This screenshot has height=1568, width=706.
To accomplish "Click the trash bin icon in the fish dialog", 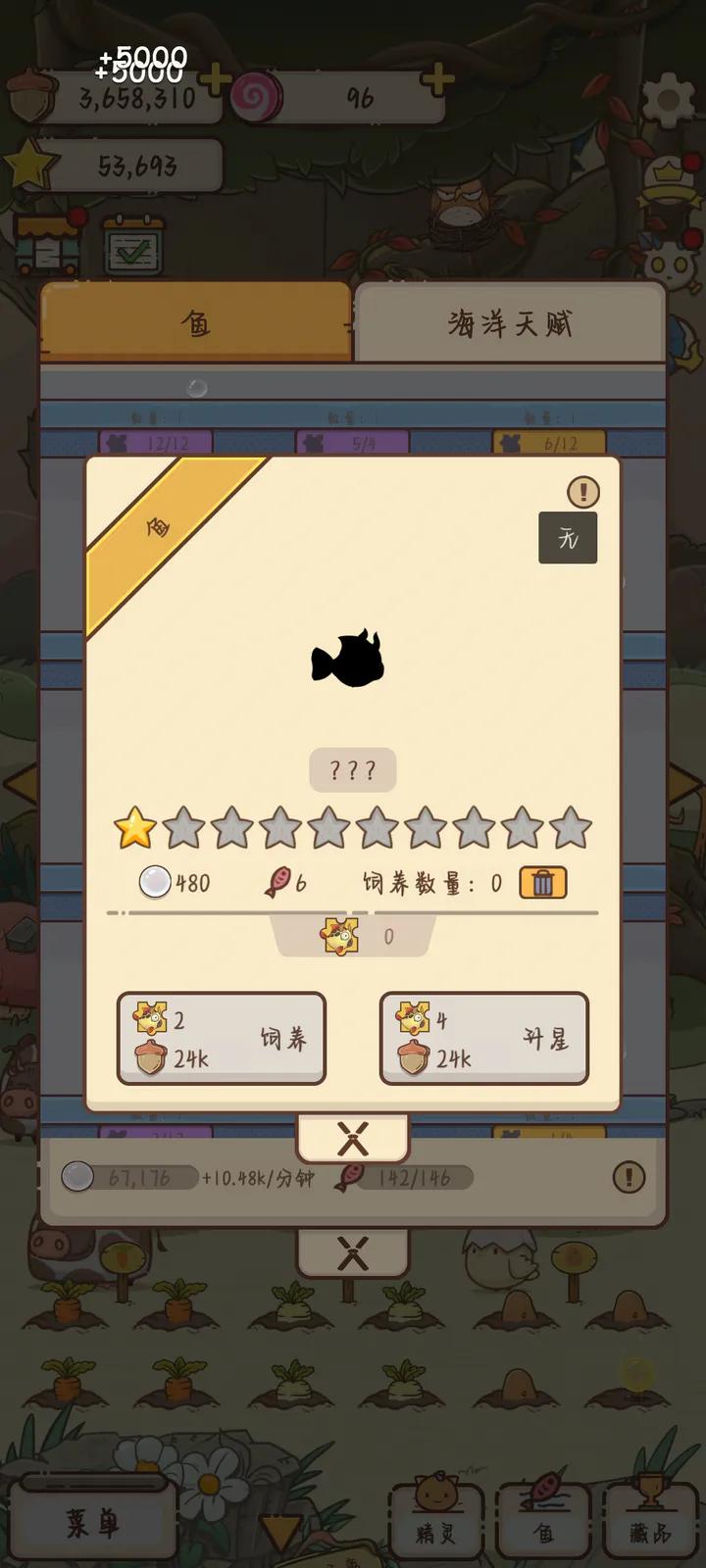I will (542, 882).
